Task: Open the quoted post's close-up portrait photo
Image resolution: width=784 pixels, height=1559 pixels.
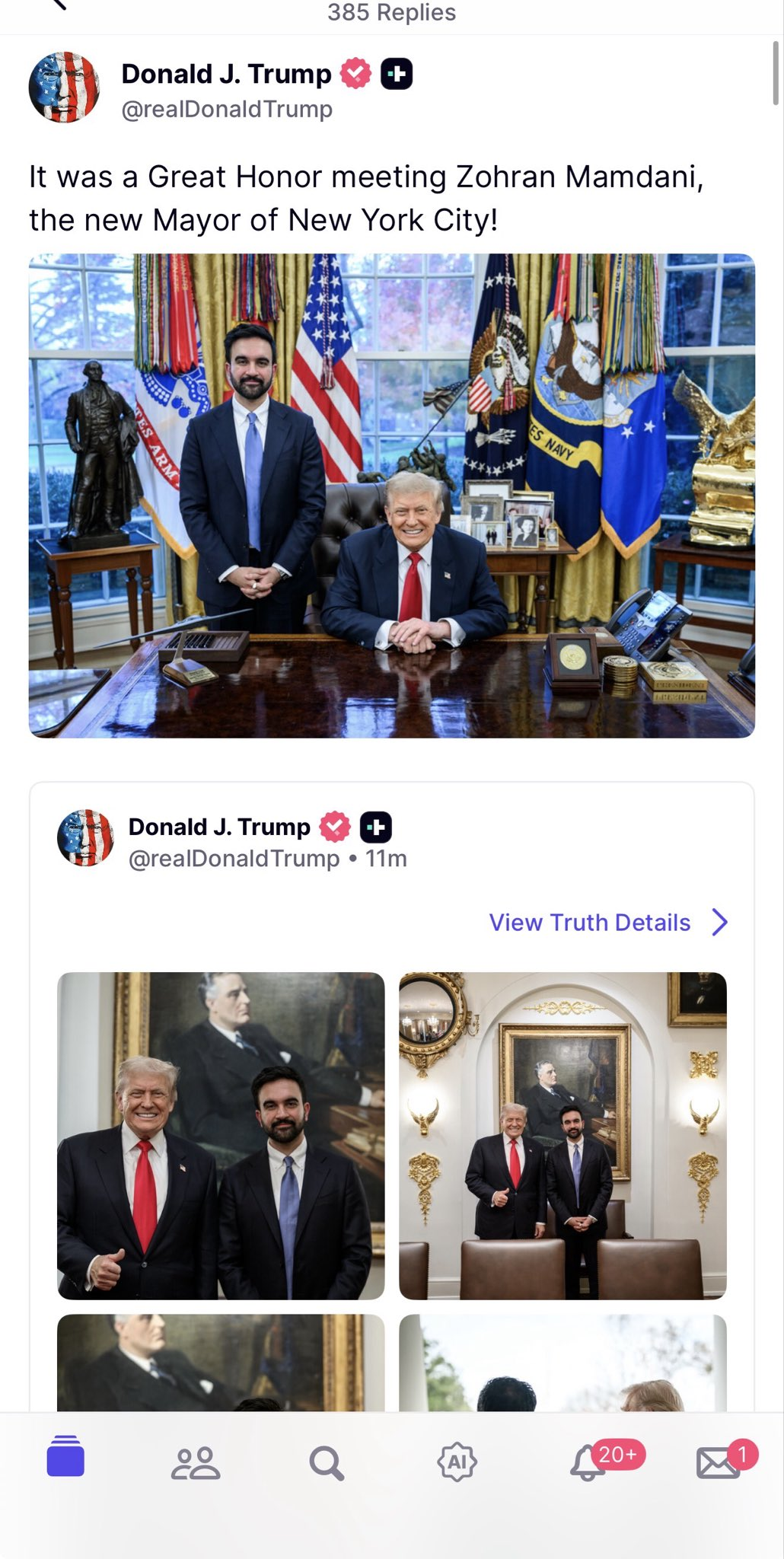Action: pyautogui.click(x=221, y=1135)
